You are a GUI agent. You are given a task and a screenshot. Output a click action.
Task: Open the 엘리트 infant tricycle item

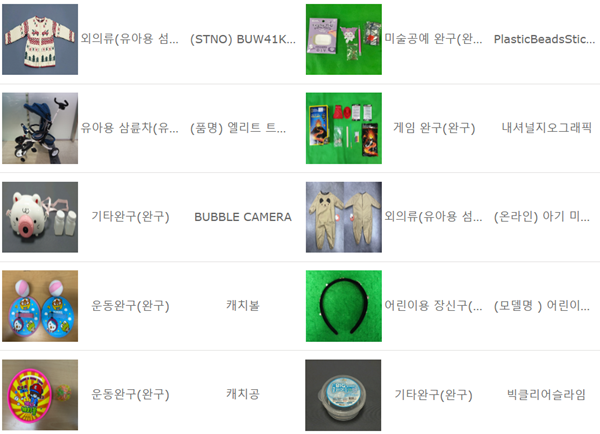(x=243, y=128)
